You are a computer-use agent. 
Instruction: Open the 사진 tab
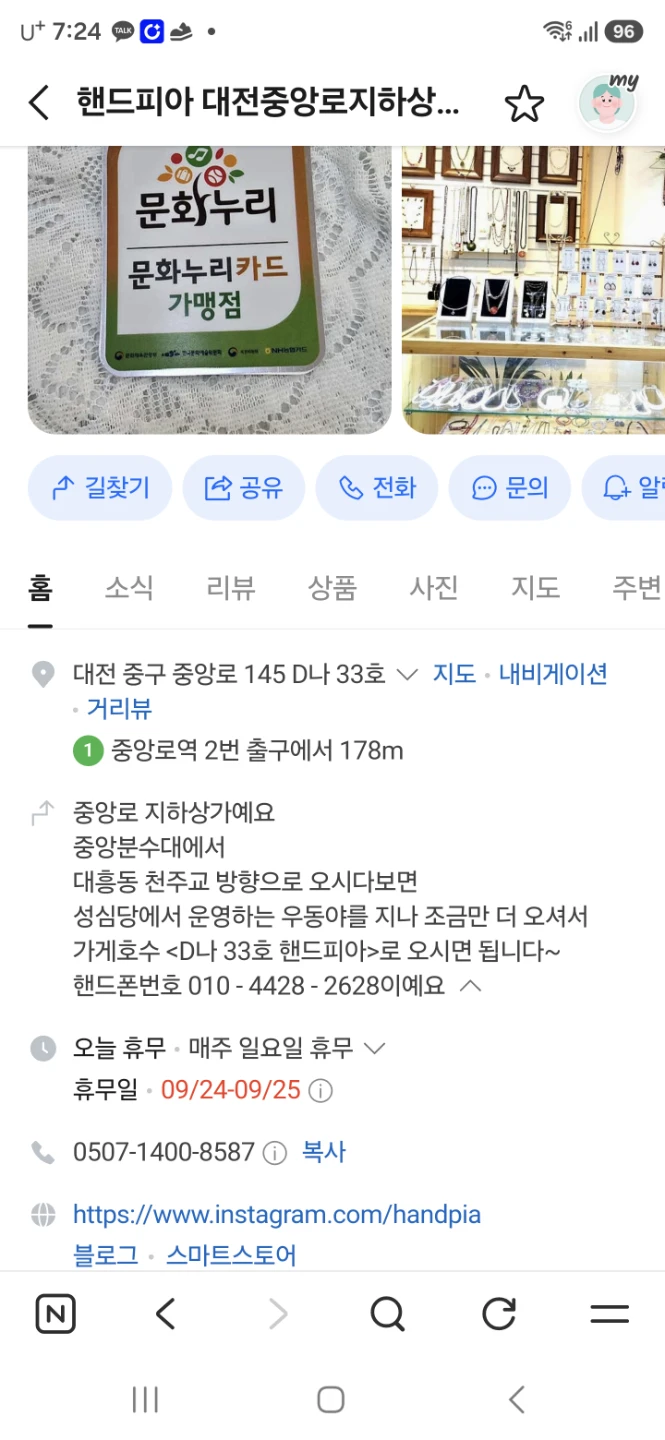[434, 588]
